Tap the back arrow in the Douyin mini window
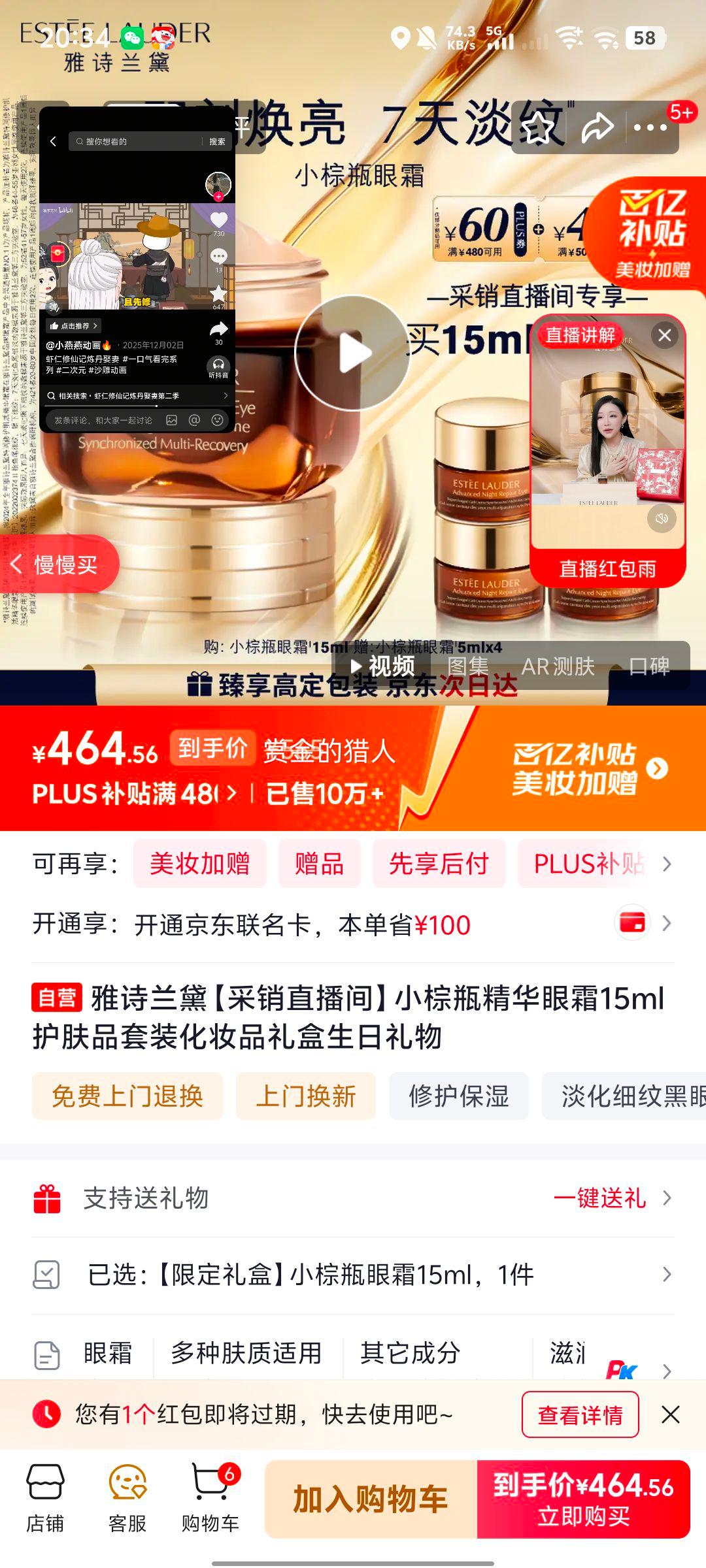 (x=54, y=140)
